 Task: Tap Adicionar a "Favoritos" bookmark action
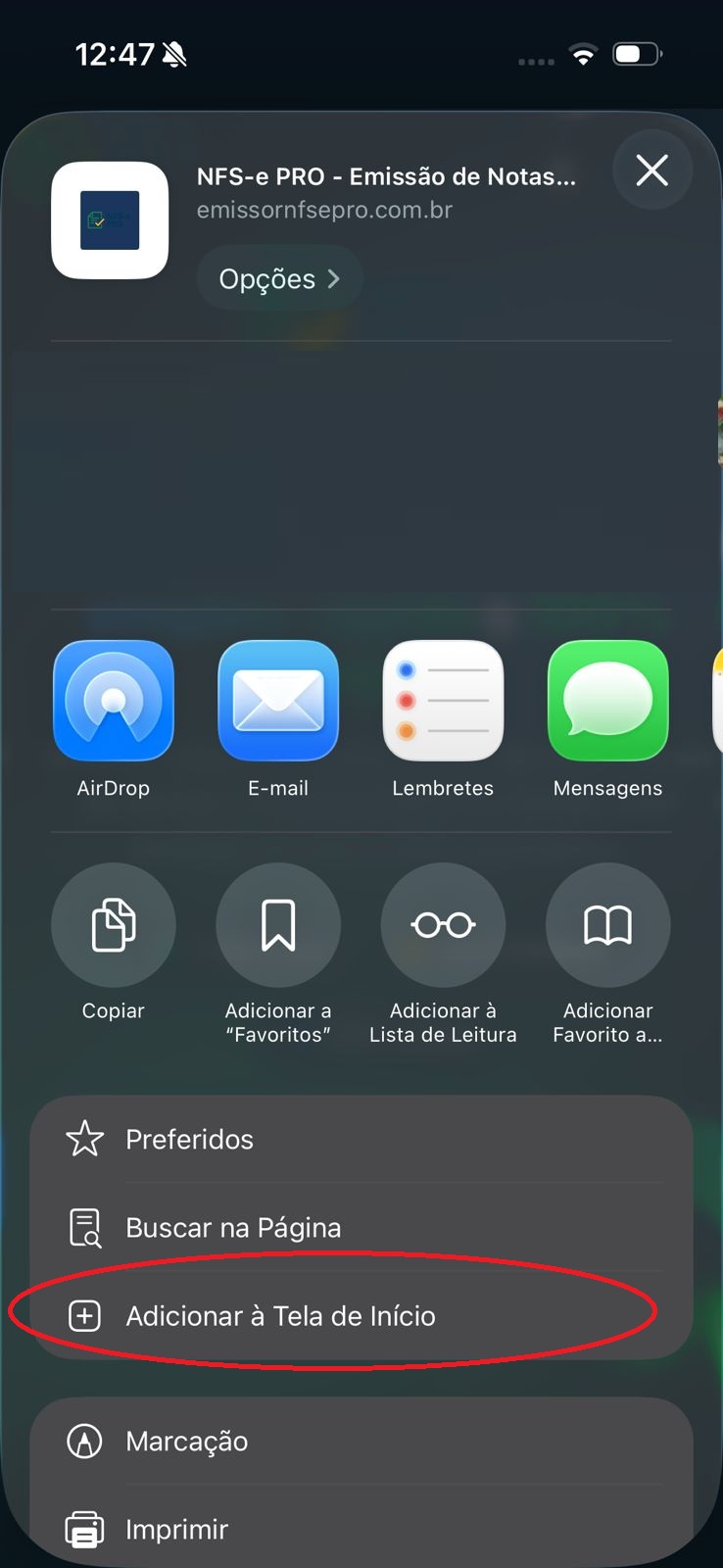(x=278, y=924)
